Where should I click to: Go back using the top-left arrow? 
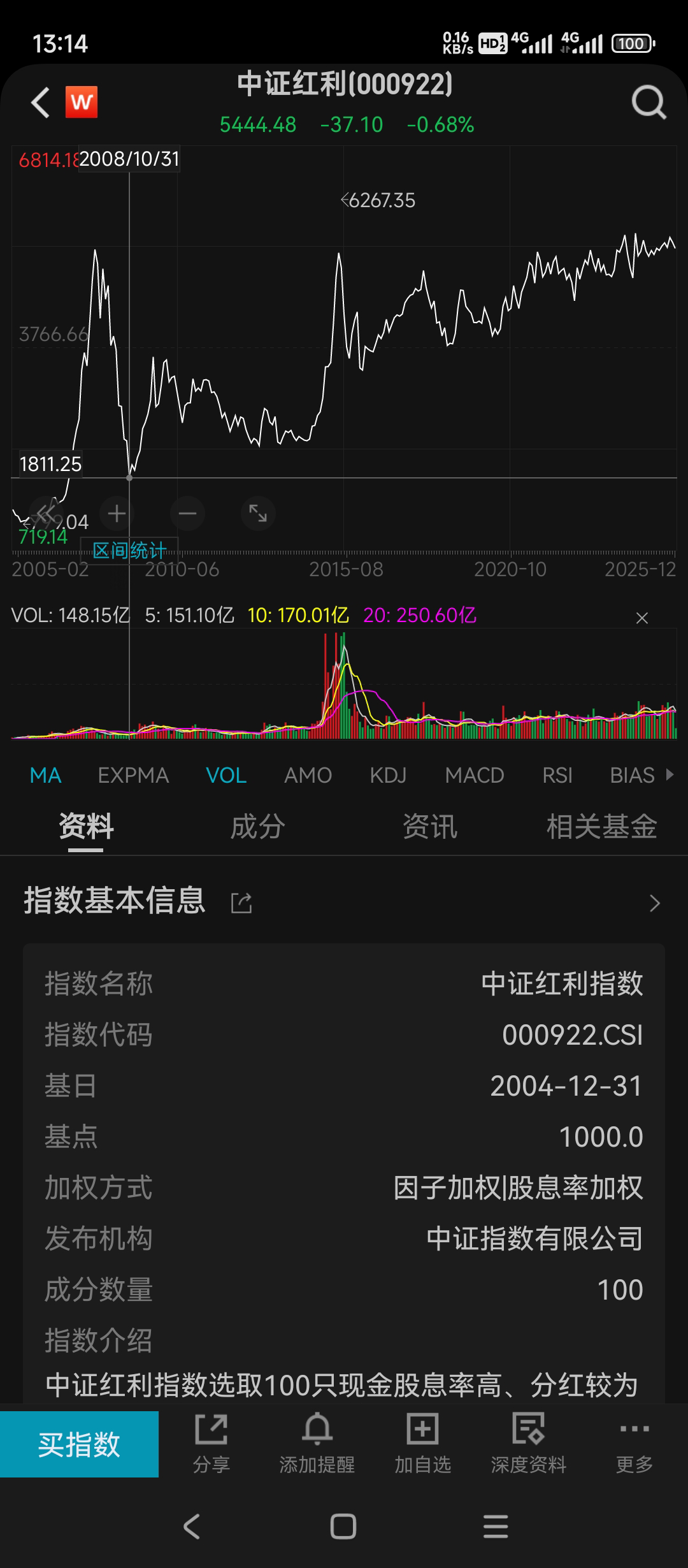pyautogui.click(x=40, y=103)
